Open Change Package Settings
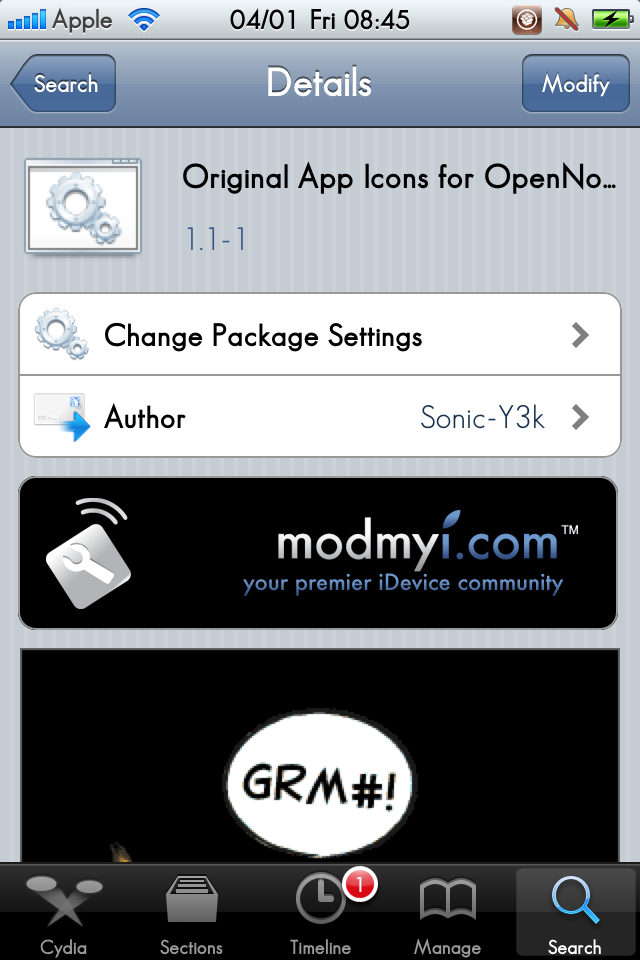Image resolution: width=640 pixels, height=960 pixels. pyautogui.click(x=320, y=335)
